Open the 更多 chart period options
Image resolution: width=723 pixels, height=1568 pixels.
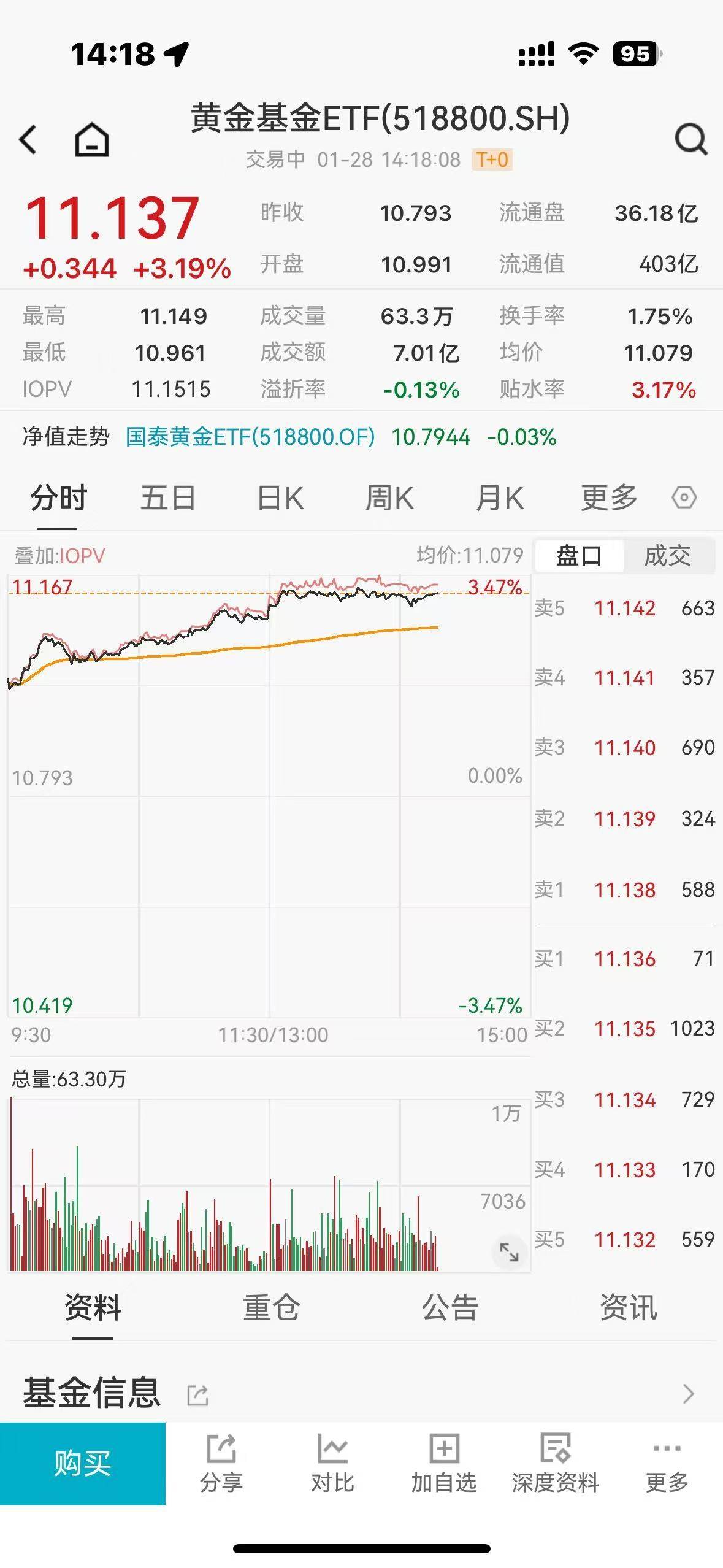[x=609, y=498]
